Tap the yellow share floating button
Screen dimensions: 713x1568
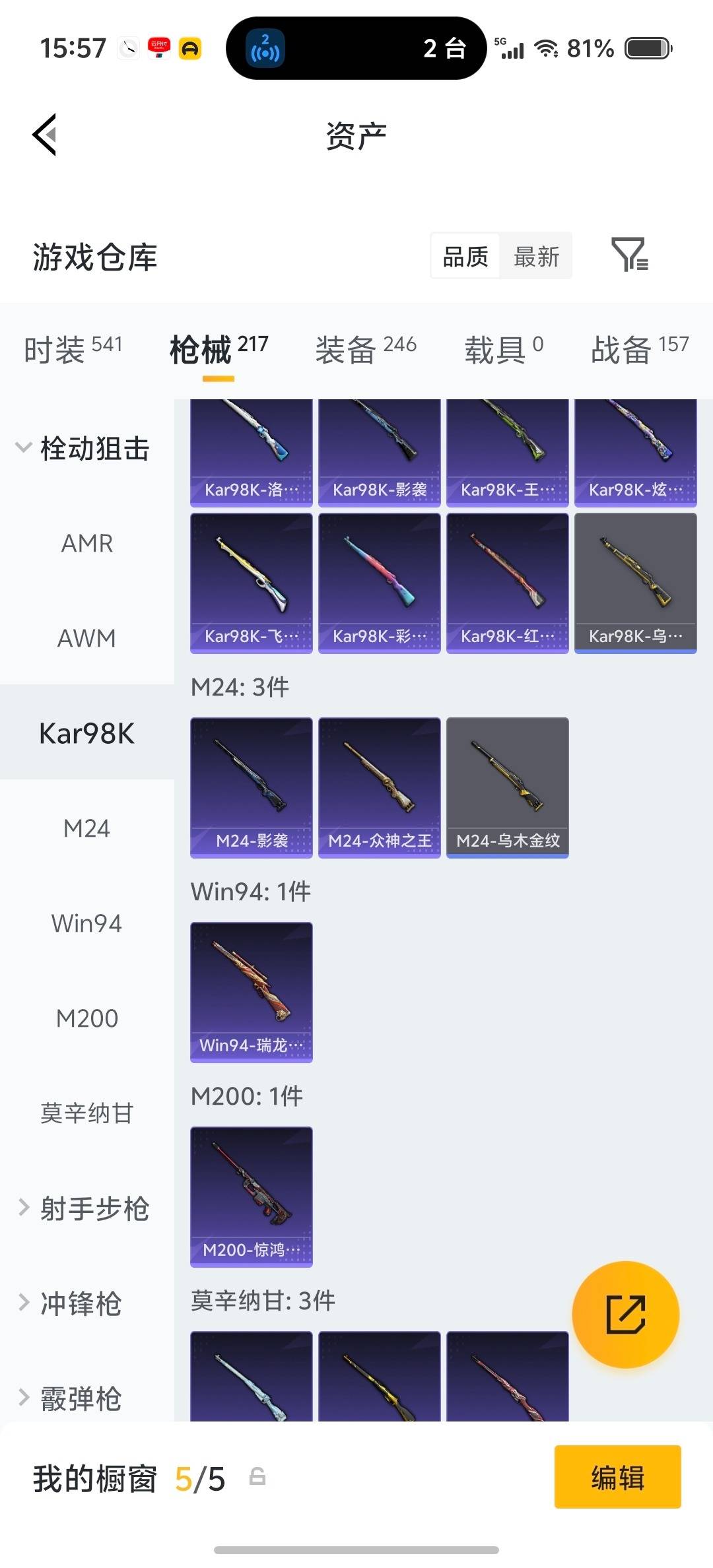click(626, 1315)
